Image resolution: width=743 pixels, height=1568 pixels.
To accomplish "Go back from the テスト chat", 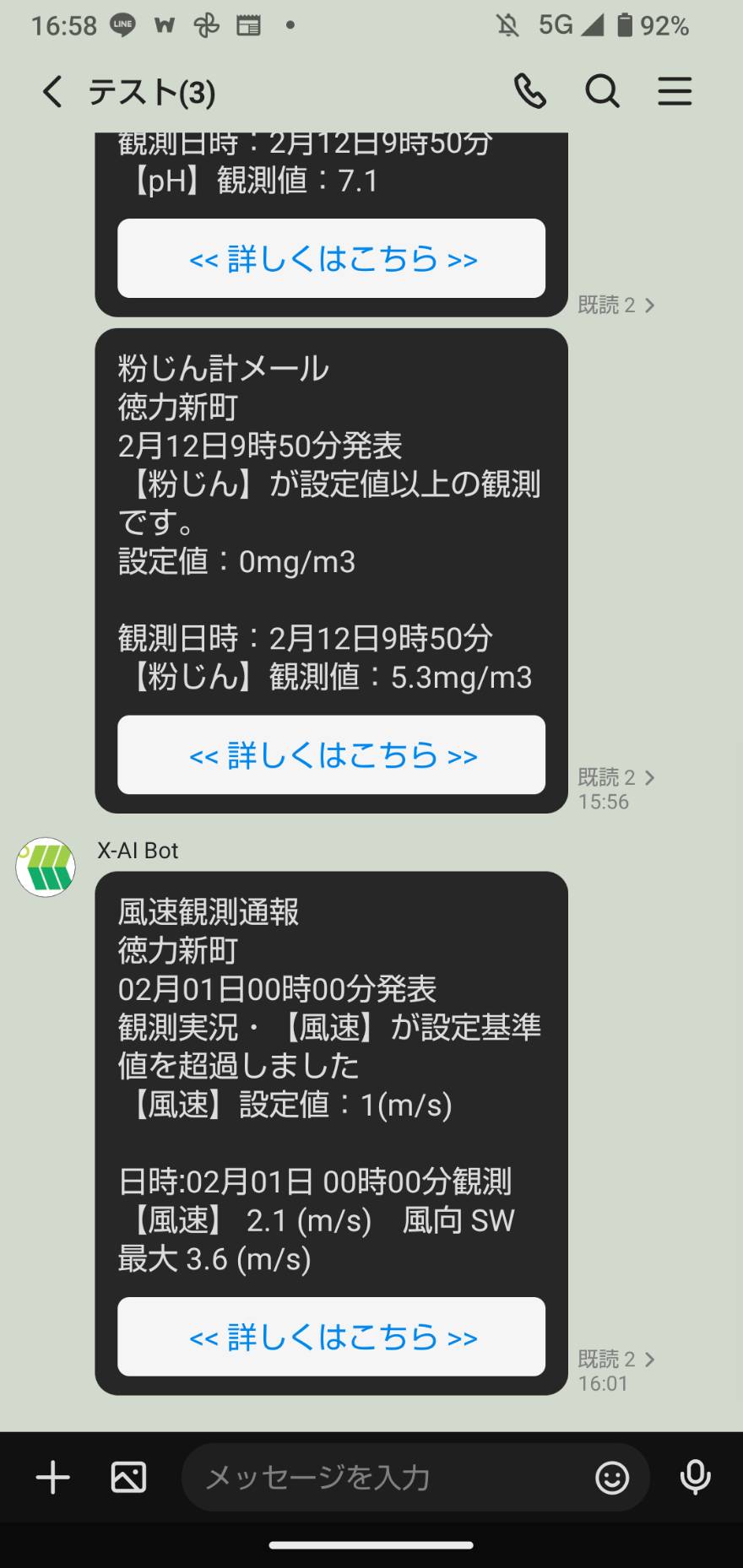I will point(52,92).
